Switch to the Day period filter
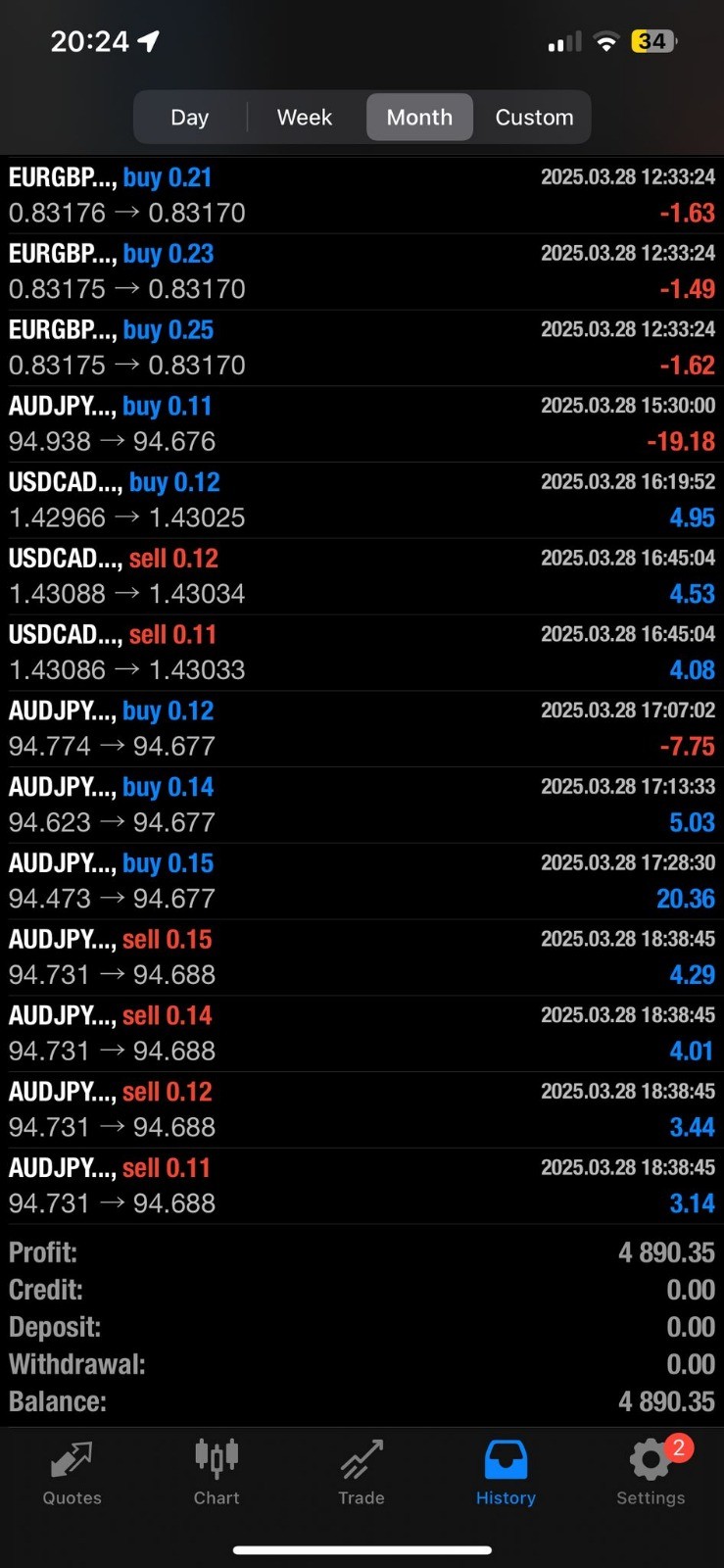This screenshot has height=1568, width=724. 190,118
